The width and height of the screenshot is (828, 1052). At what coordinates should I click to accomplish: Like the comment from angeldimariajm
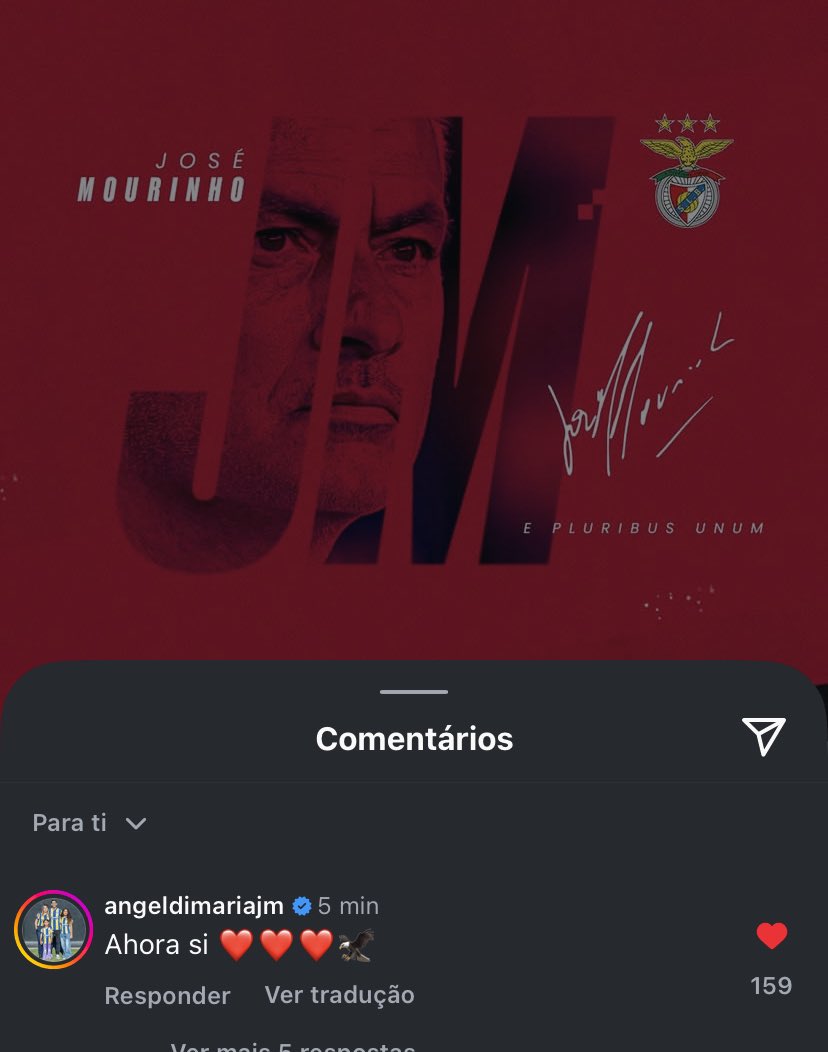(771, 937)
